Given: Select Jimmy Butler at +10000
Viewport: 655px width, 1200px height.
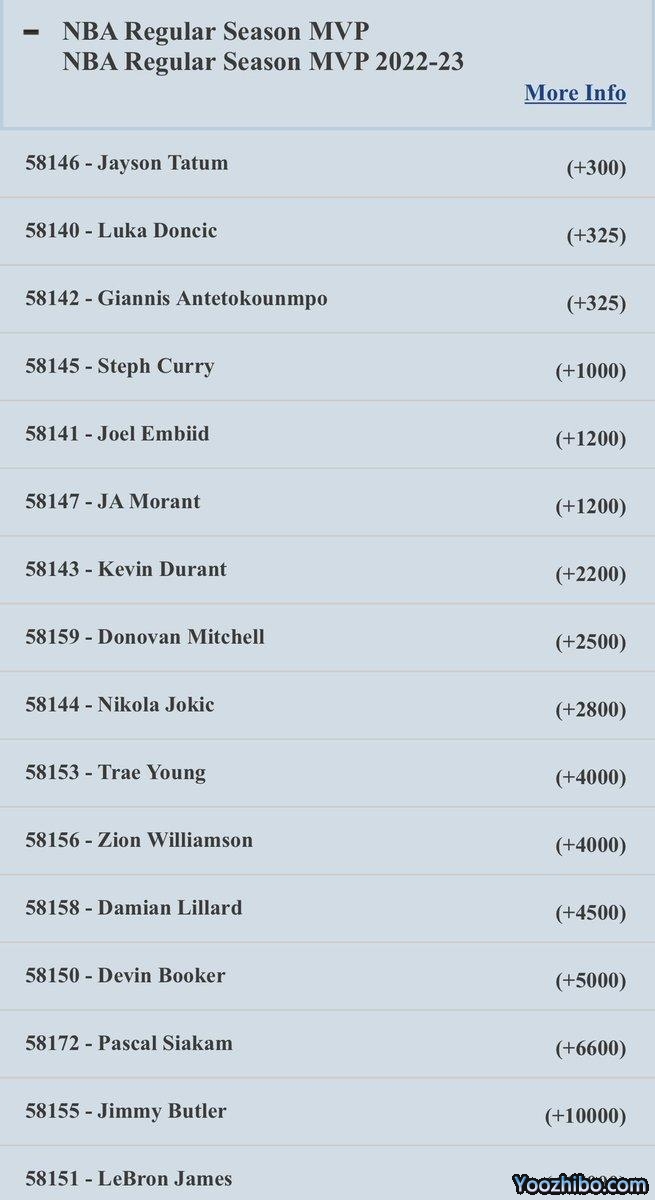Looking at the screenshot, I should pyautogui.click(x=327, y=1112).
